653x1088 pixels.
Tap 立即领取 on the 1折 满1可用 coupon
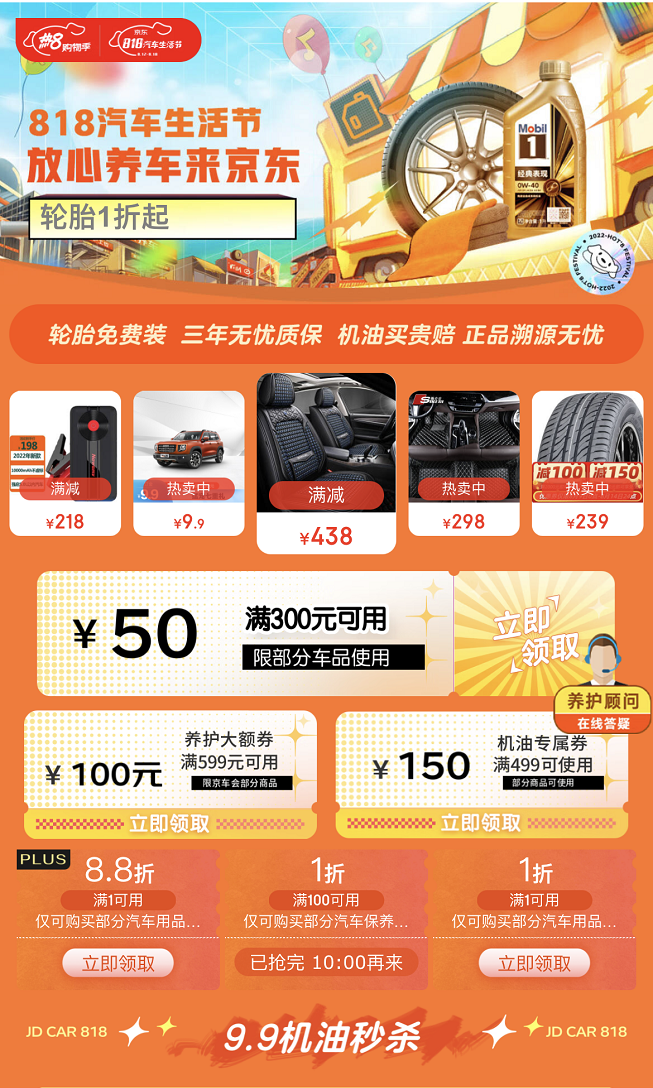tap(535, 964)
